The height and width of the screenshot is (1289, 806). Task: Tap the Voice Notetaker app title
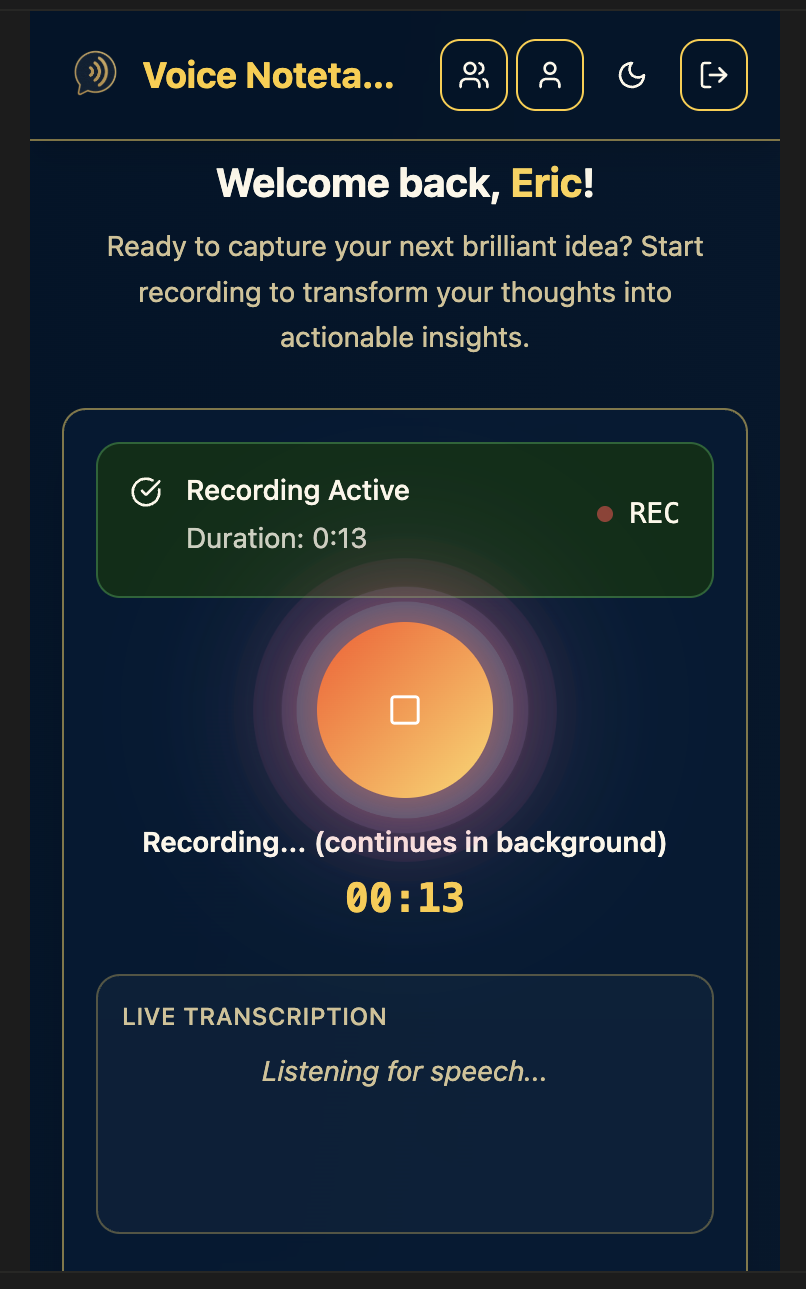(x=268, y=75)
